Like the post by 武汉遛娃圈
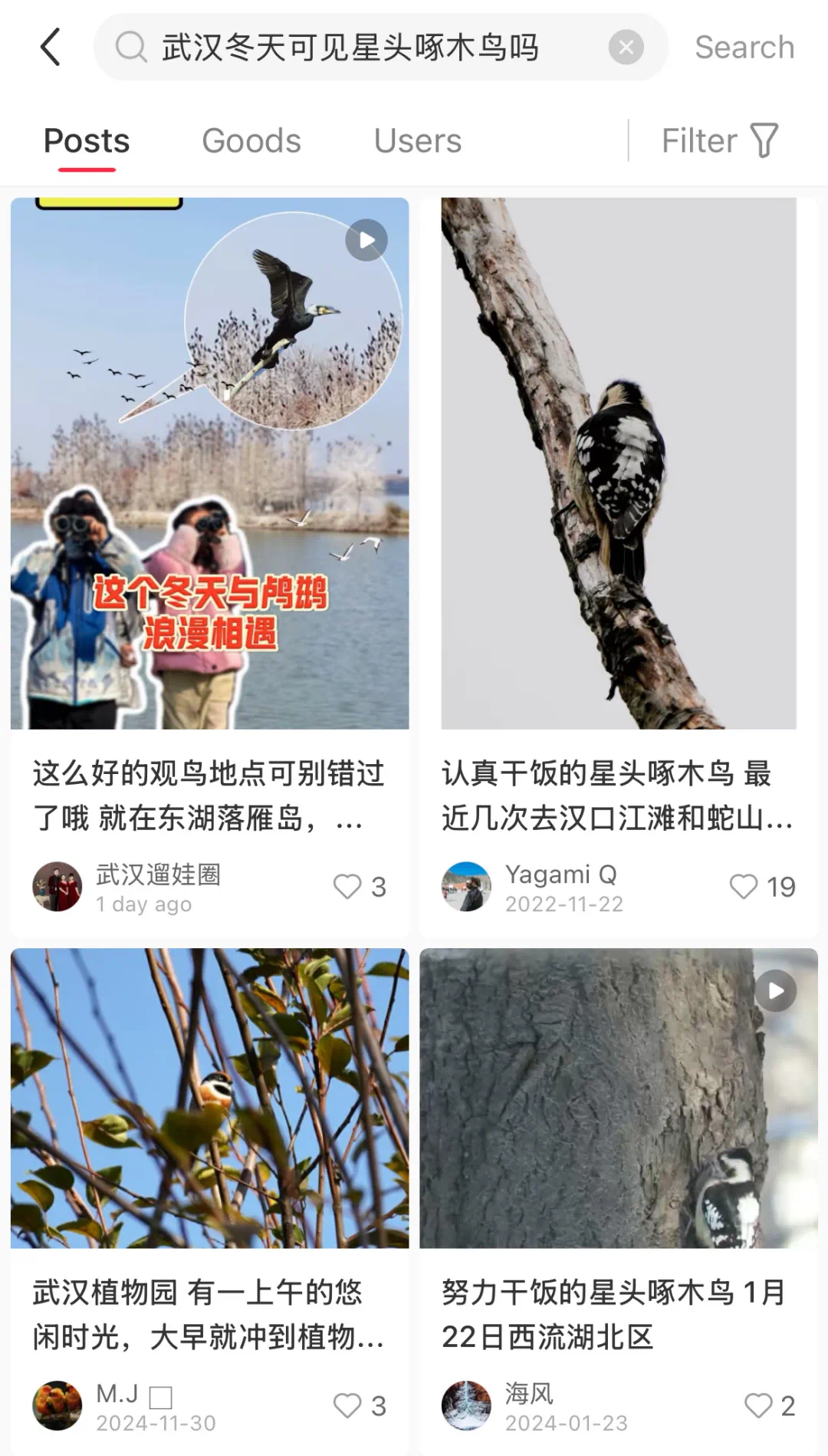Image resolution: width=828 pixels, height=1456 pixels. 347,887
